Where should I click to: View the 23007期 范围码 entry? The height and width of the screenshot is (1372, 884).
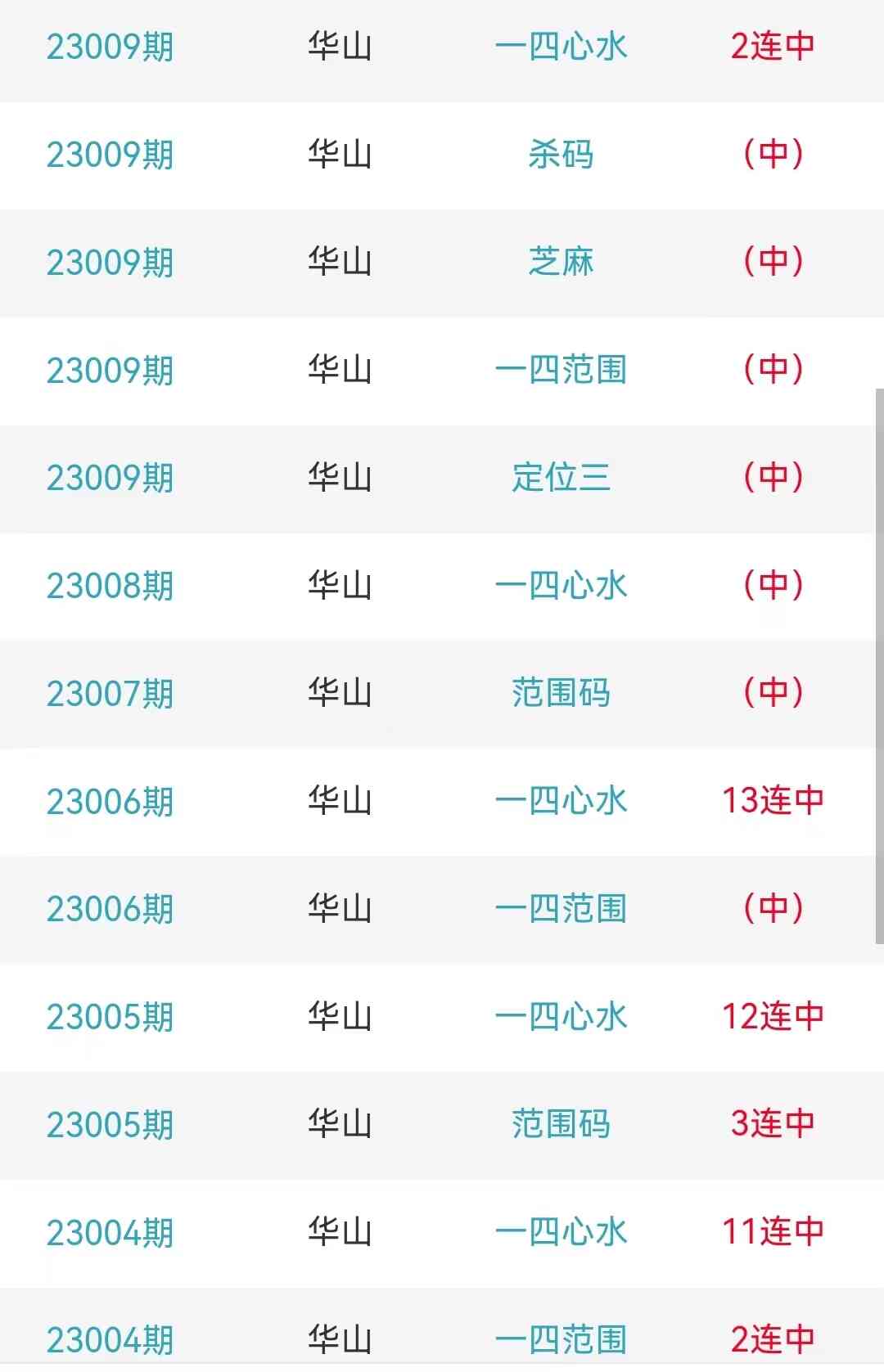[561, 693]
